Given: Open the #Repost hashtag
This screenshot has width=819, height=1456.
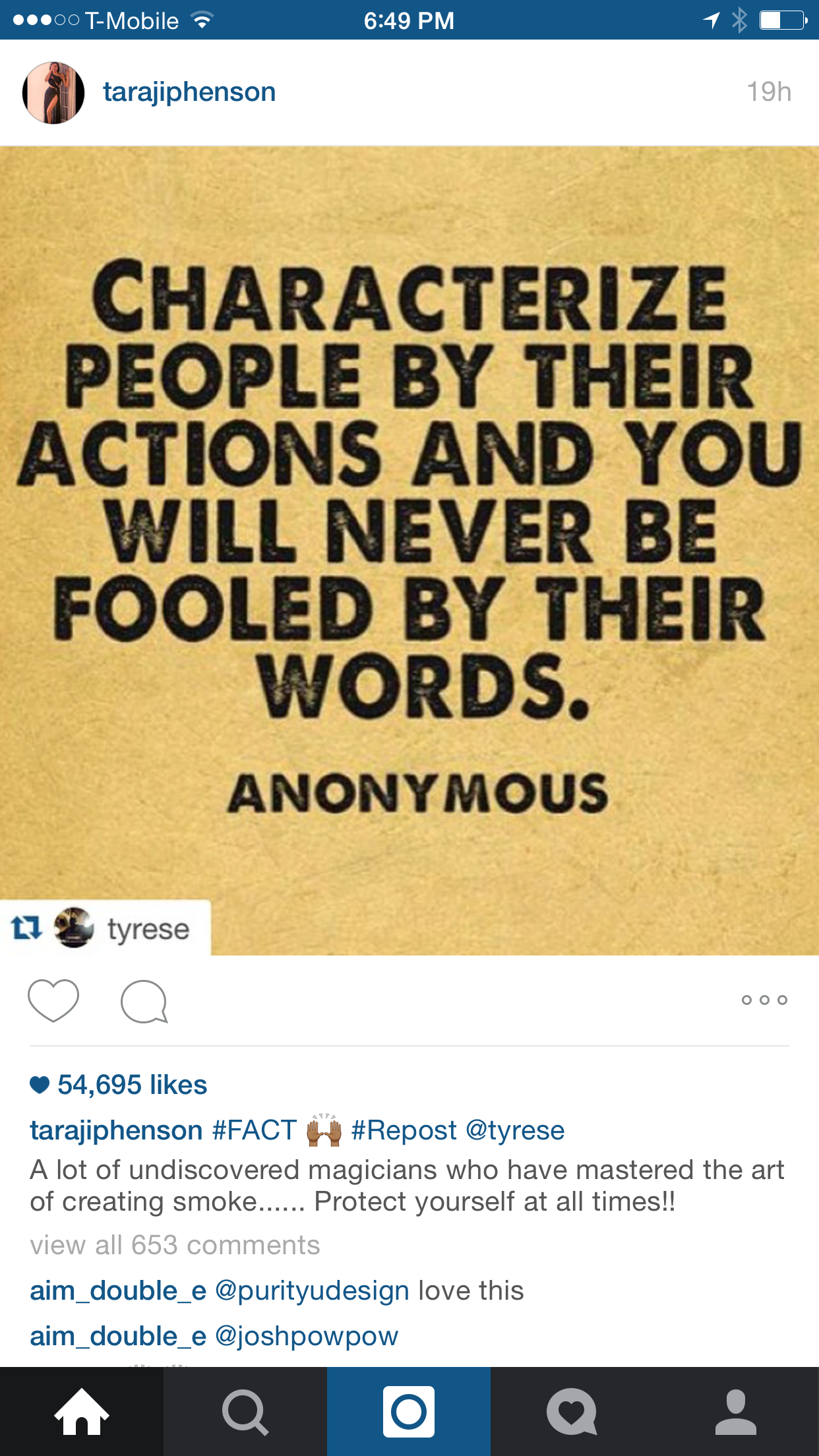Looking at the screenshot, I should tap(404, 1130).
